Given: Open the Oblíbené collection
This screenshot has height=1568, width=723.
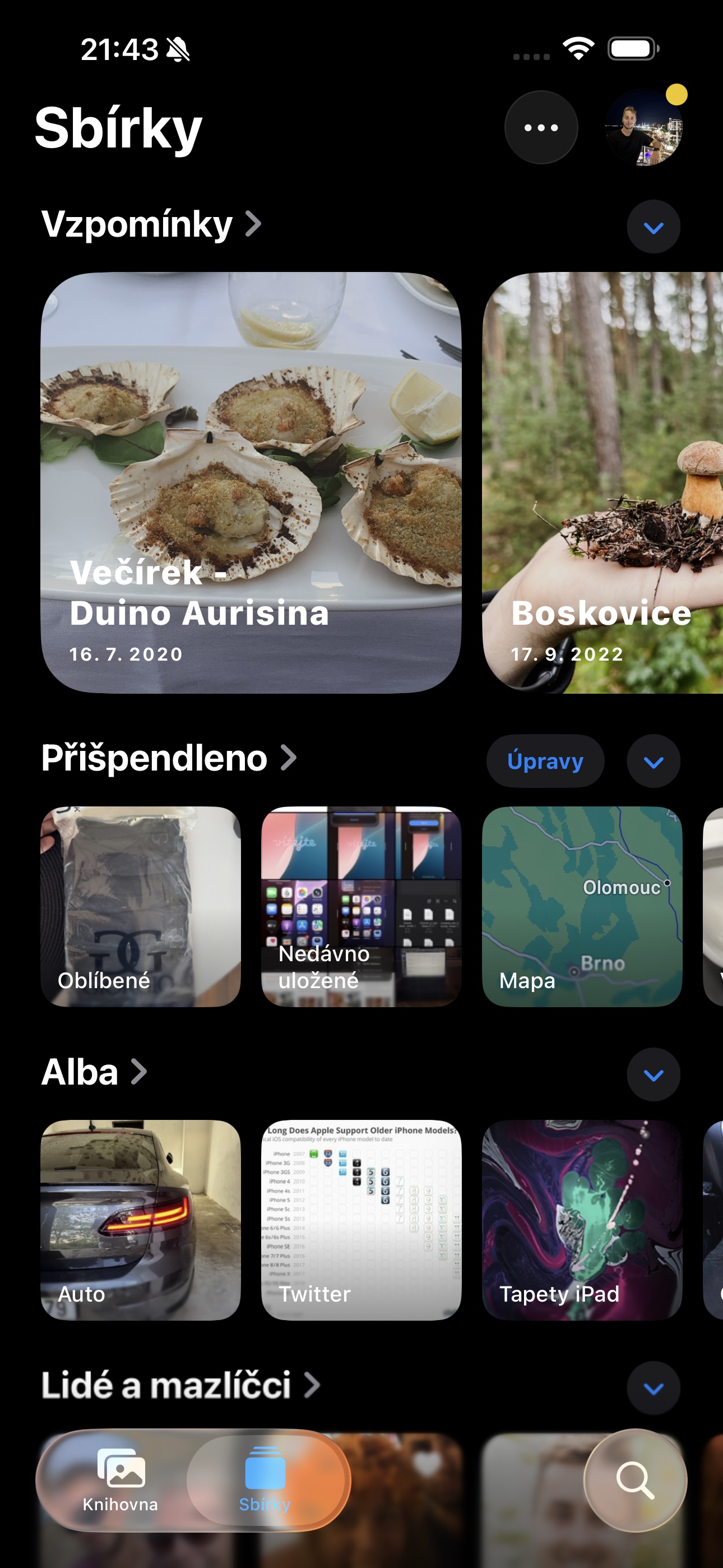Looking at the screenshot, I should point(141,906).
